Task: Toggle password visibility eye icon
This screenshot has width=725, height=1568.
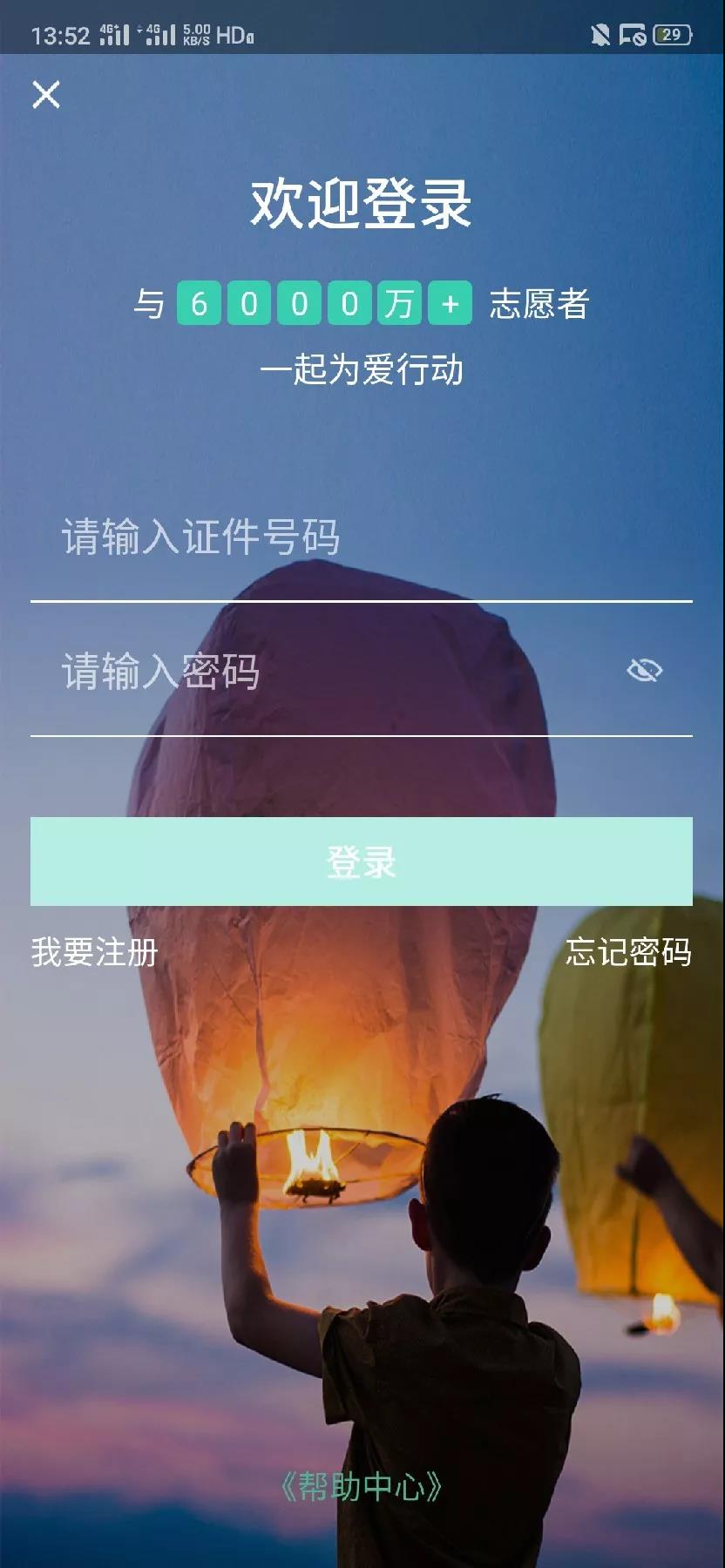Action: pyautogui.click(x=645, y=670)
